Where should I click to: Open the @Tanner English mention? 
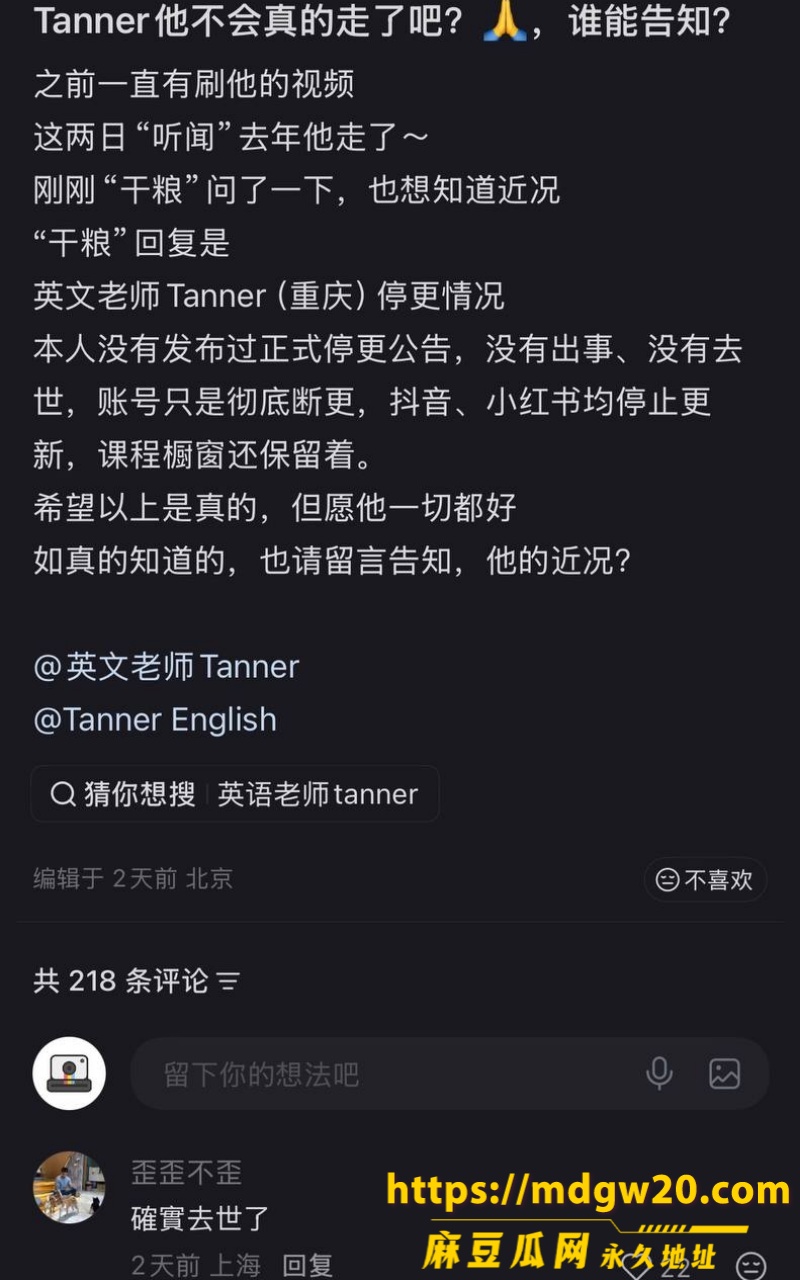tap(155, 720)
